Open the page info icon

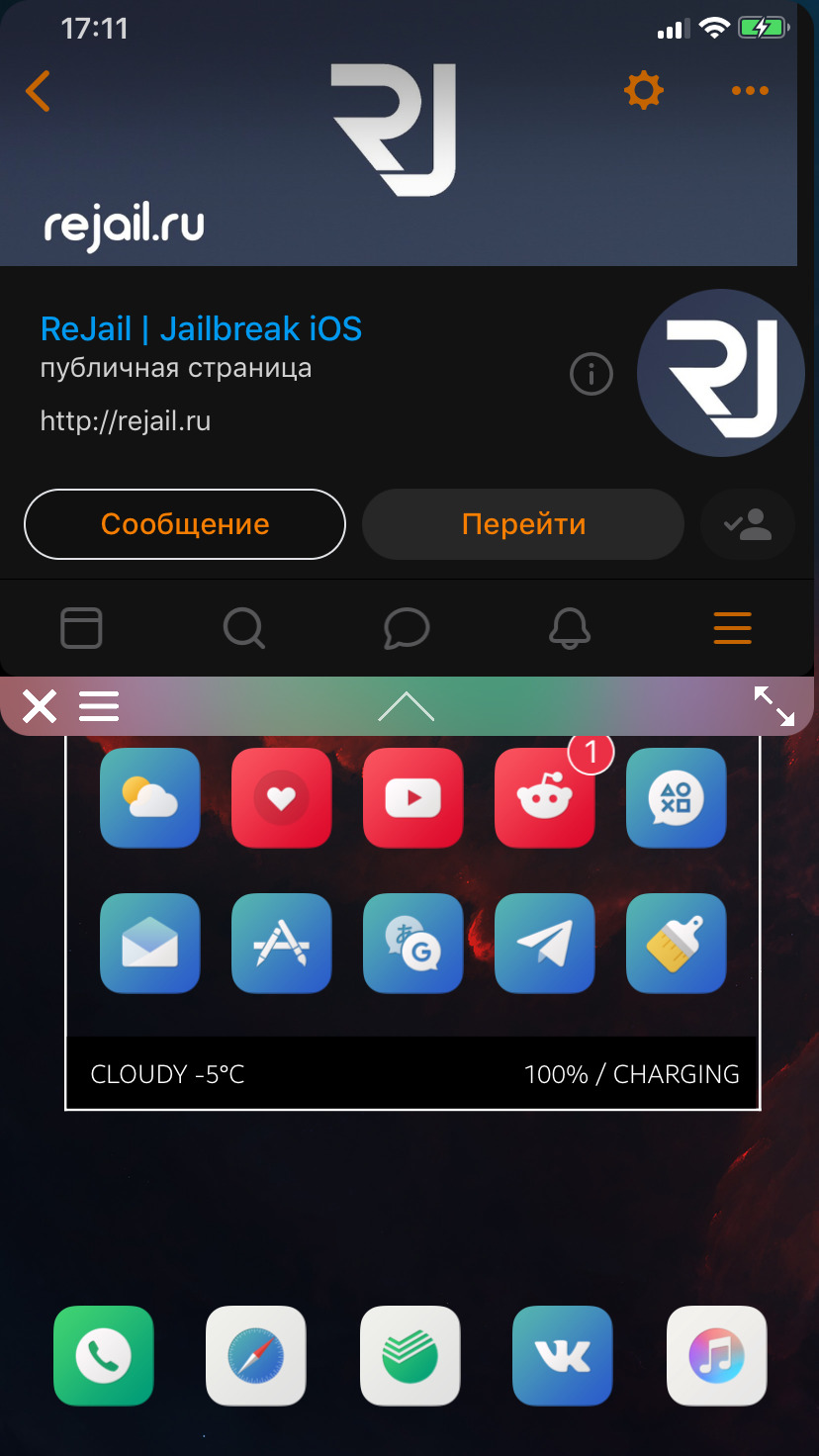(x=591, y=375)
